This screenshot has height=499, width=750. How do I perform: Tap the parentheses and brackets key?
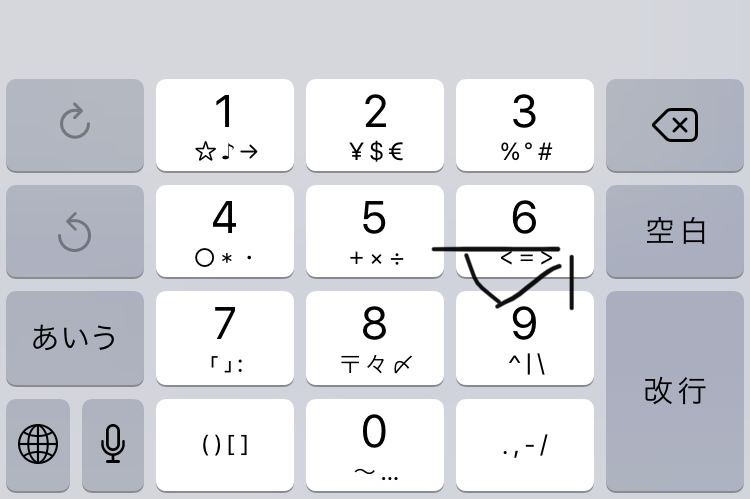[225, 445]
